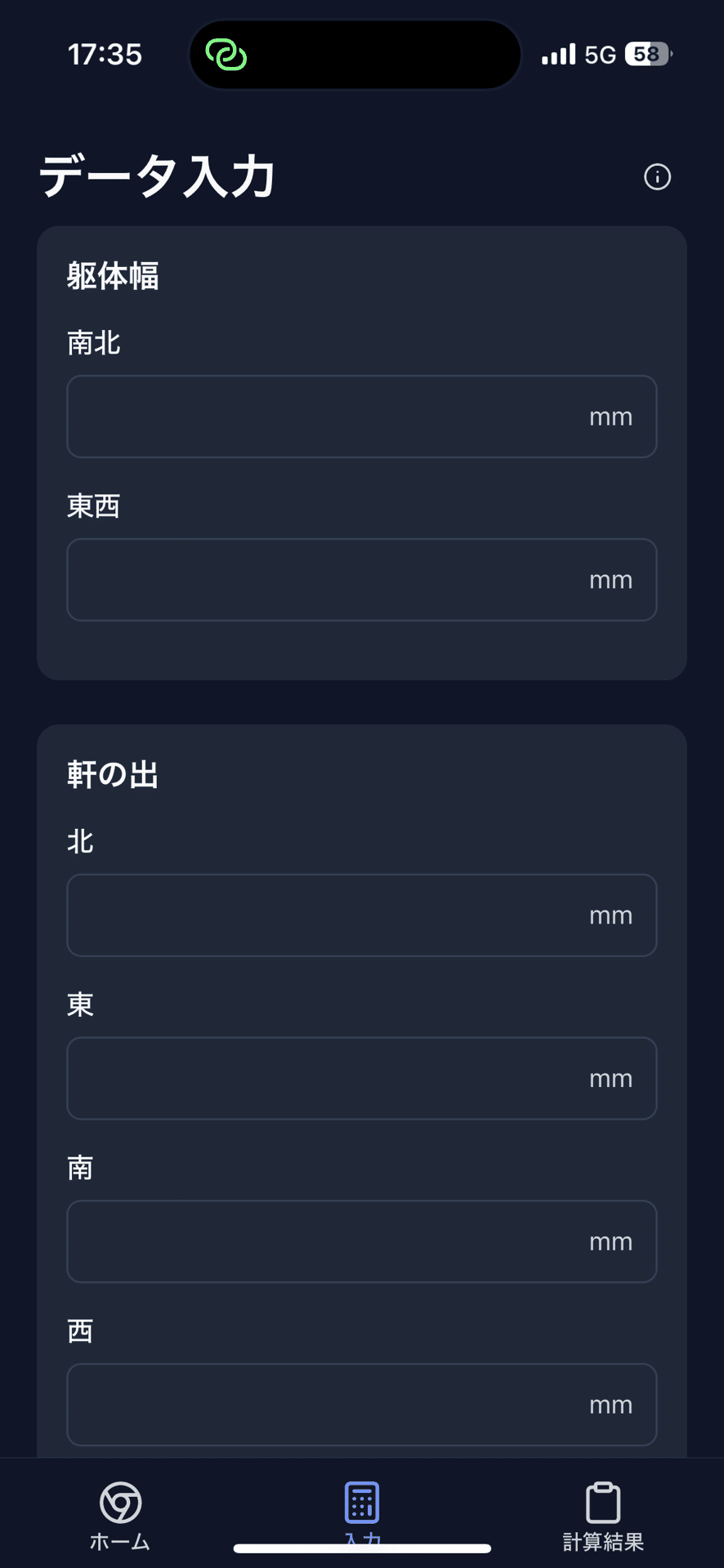This screenshot has width=724, height=1568.
Task: Tap the 5G network indicator
Action: (600, 54)
